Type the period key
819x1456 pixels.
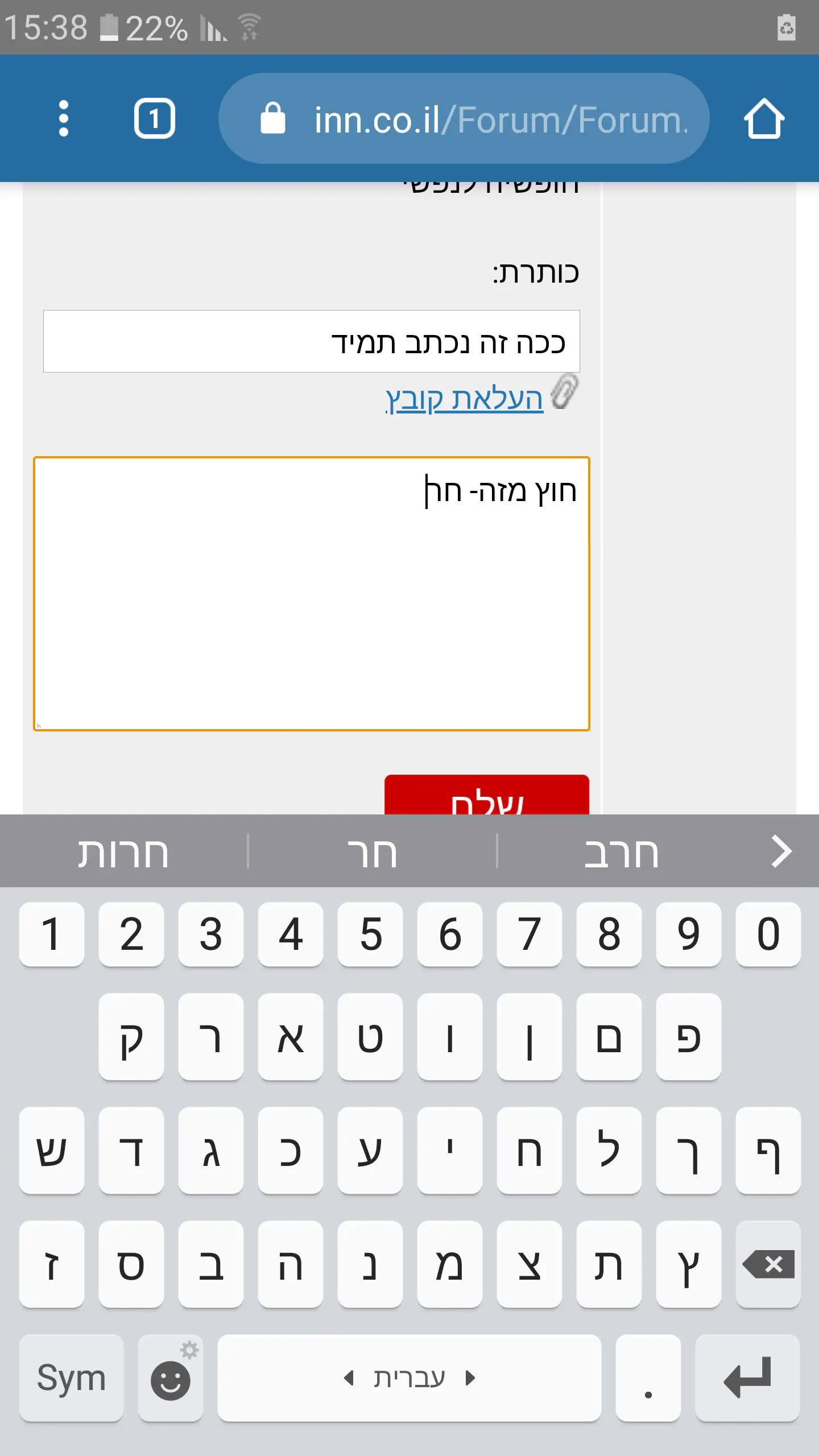coord(648,1378)
